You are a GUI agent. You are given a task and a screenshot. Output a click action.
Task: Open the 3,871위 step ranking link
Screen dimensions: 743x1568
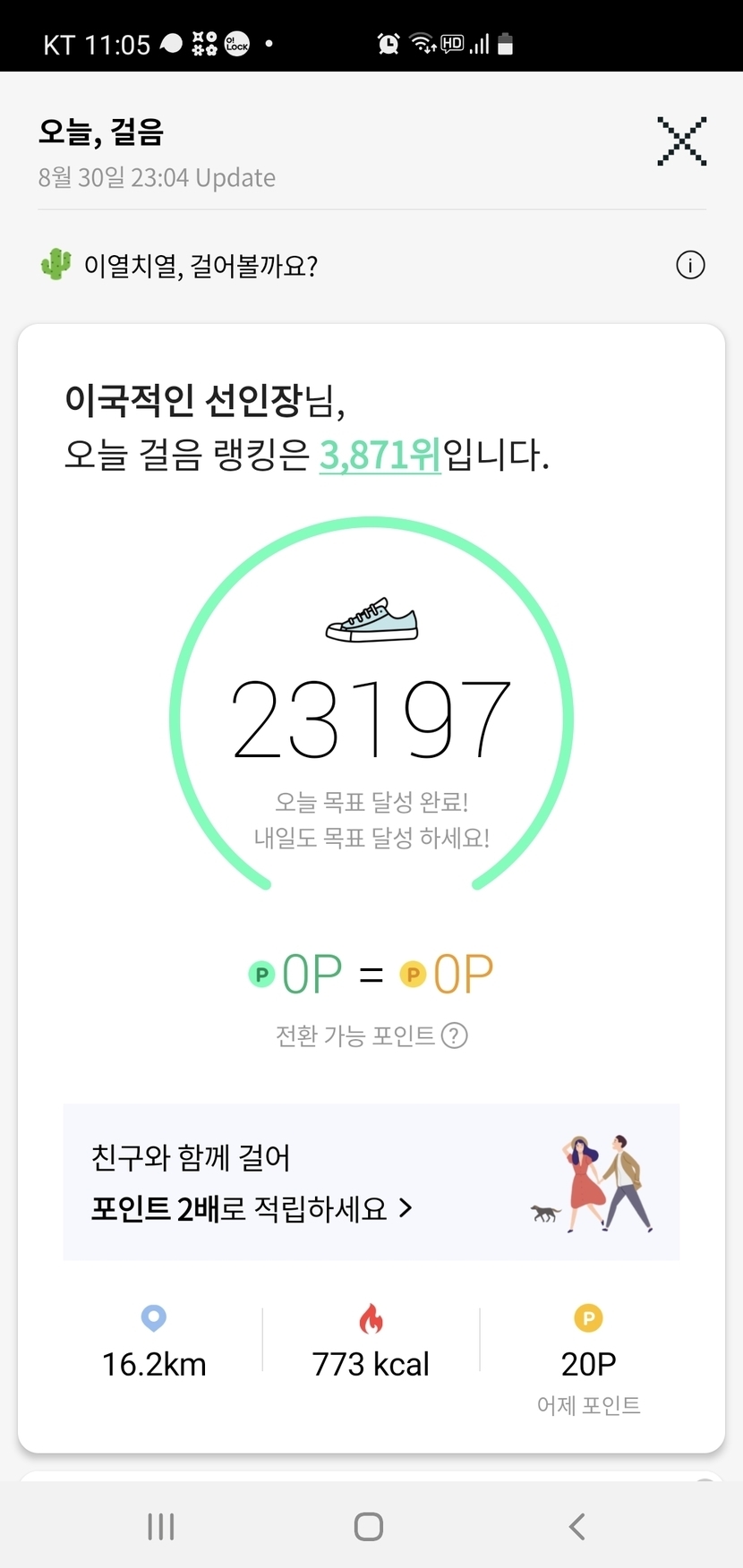(x=380, y=455)
